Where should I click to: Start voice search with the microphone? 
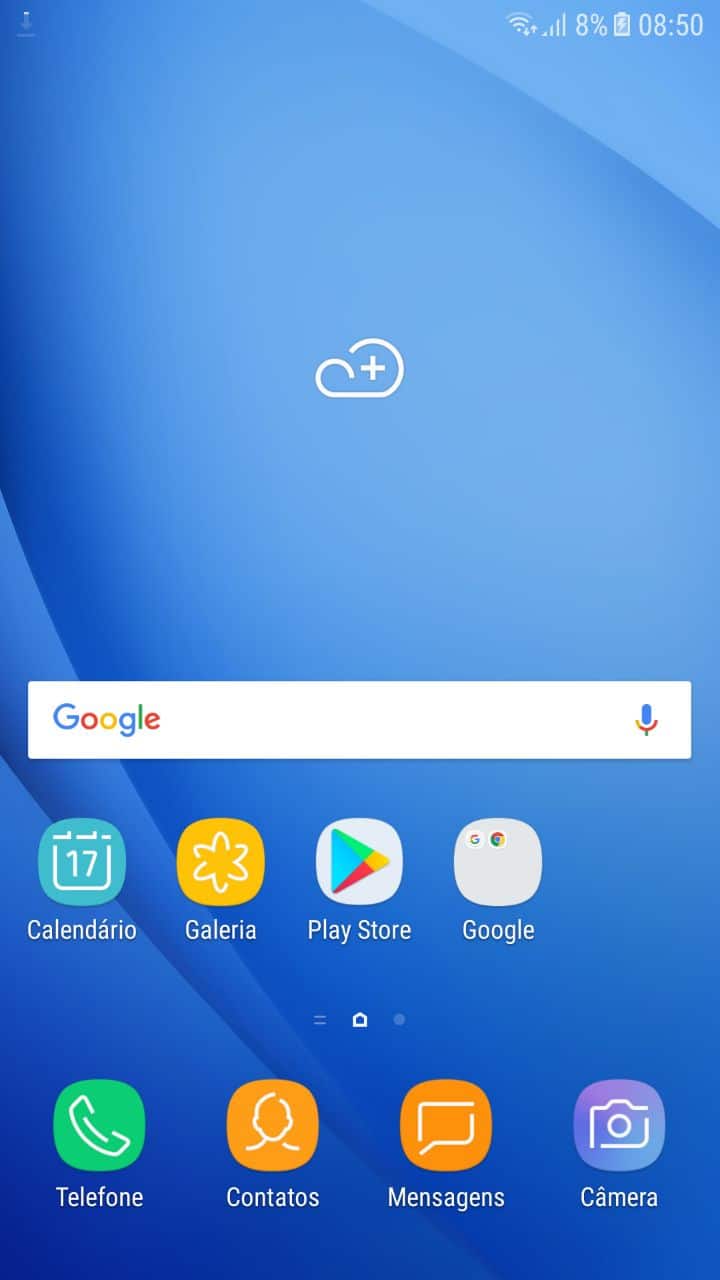tap(647, 720)
